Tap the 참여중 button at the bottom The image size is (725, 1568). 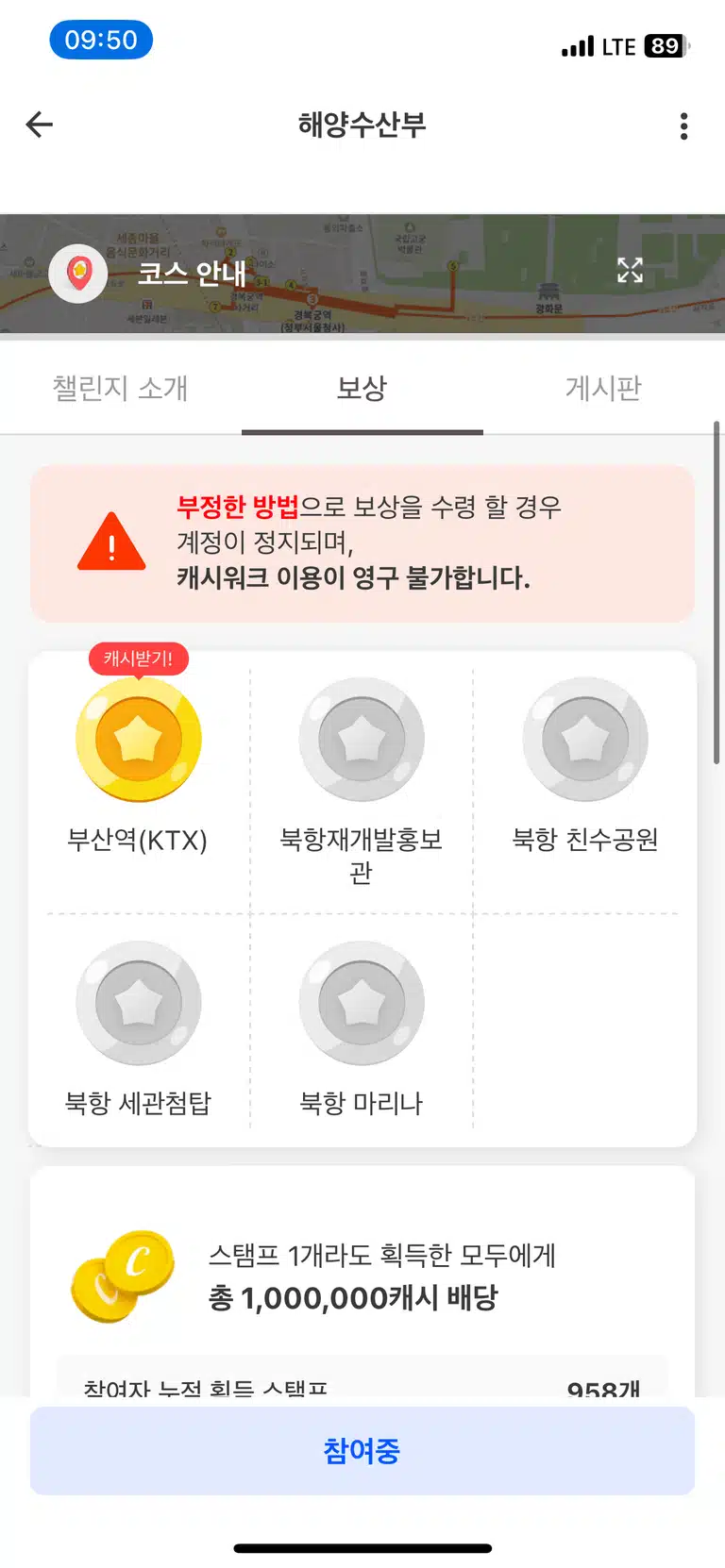click(x=362, y=1451)
